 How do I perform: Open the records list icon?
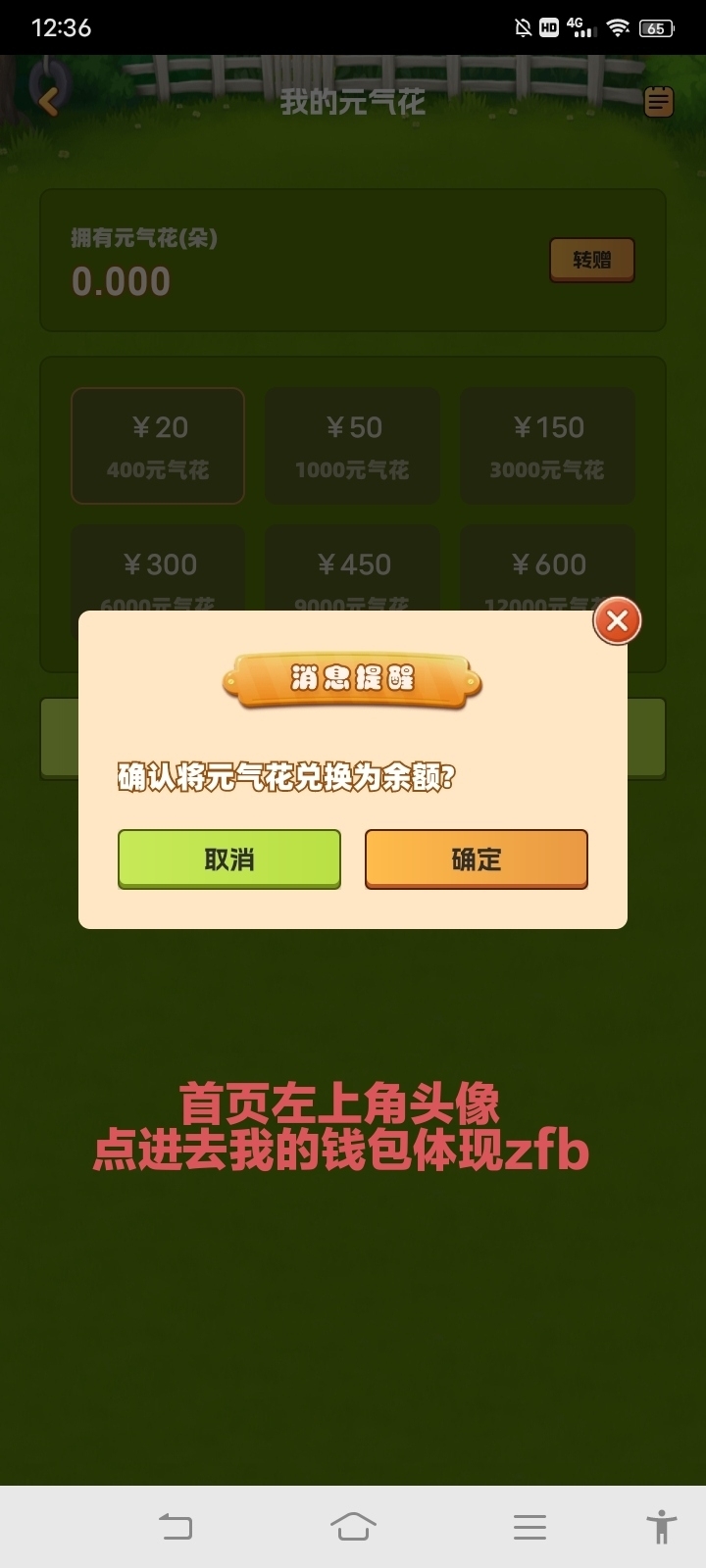point(659,101)
